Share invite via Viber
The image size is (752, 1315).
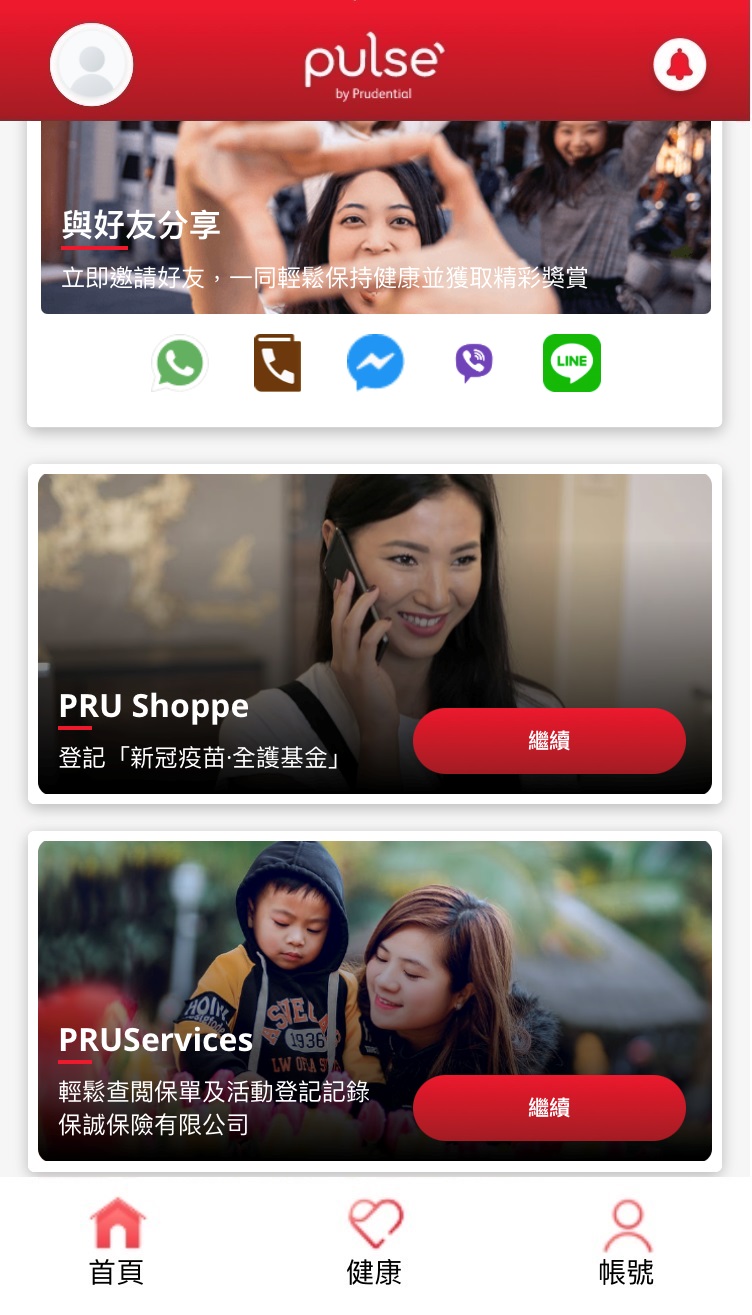point(474,362)
